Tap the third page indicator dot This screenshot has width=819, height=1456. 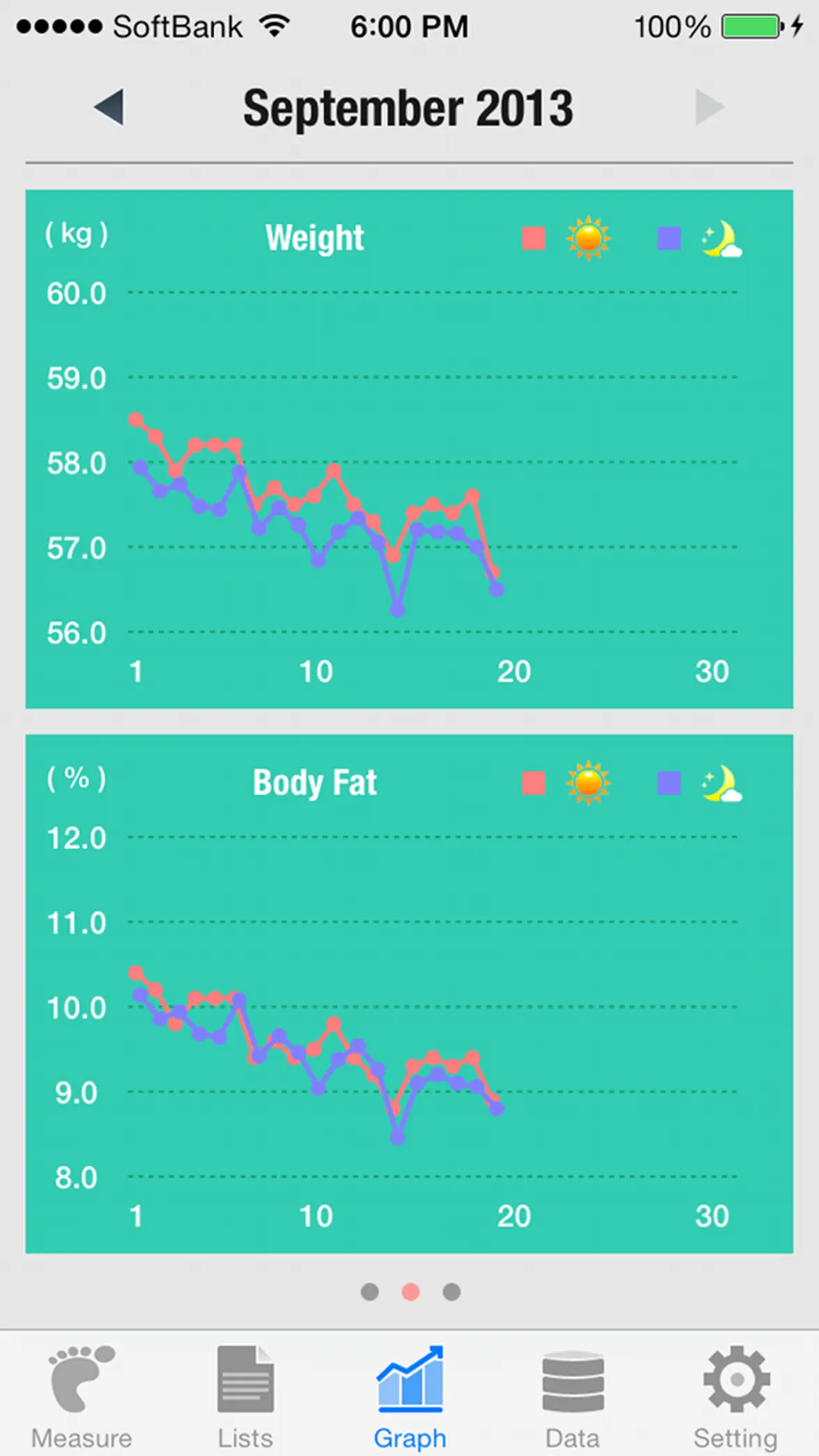[x=452, y=1292]
